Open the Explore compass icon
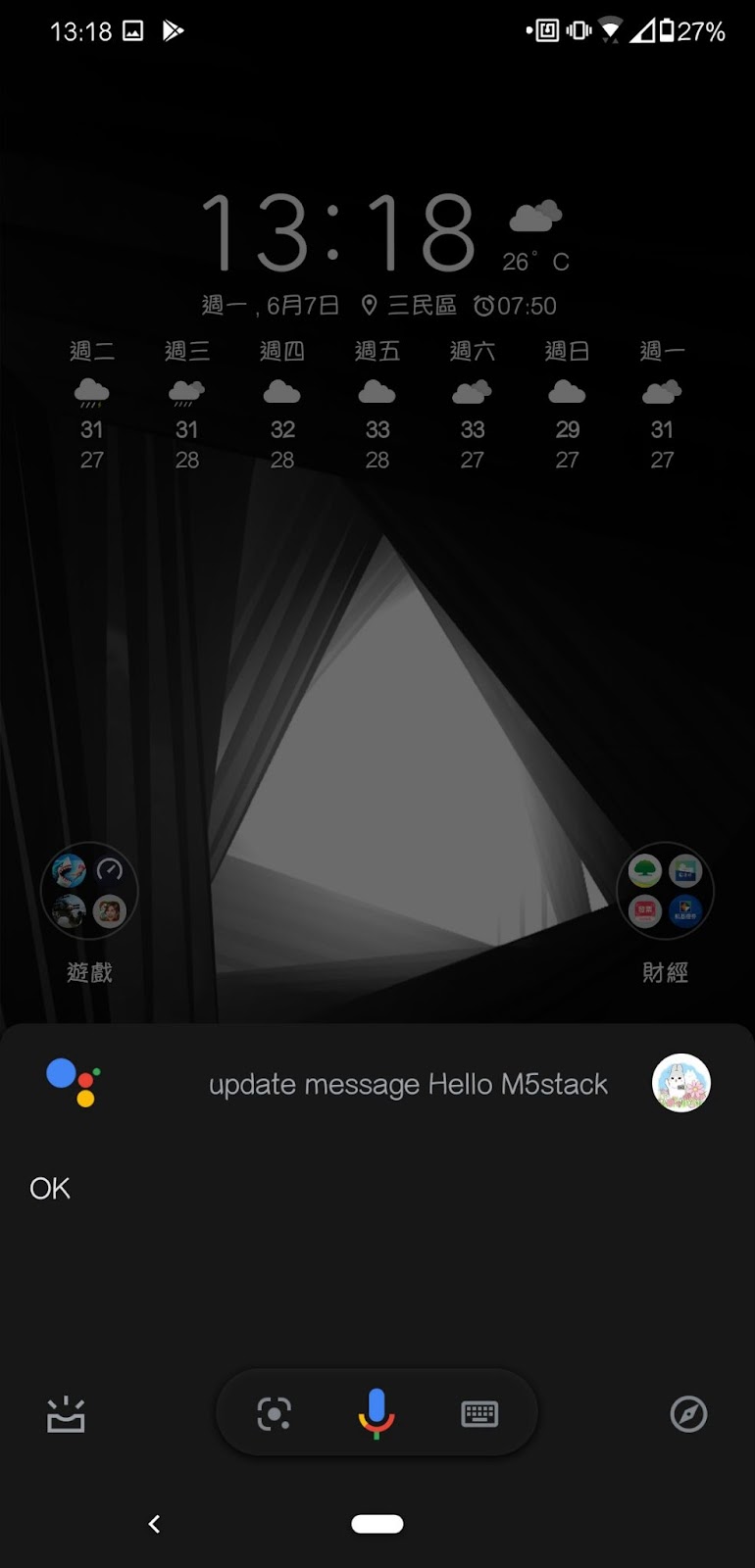The width and height of the screenshot is (755, 1568). [688, 1413]
